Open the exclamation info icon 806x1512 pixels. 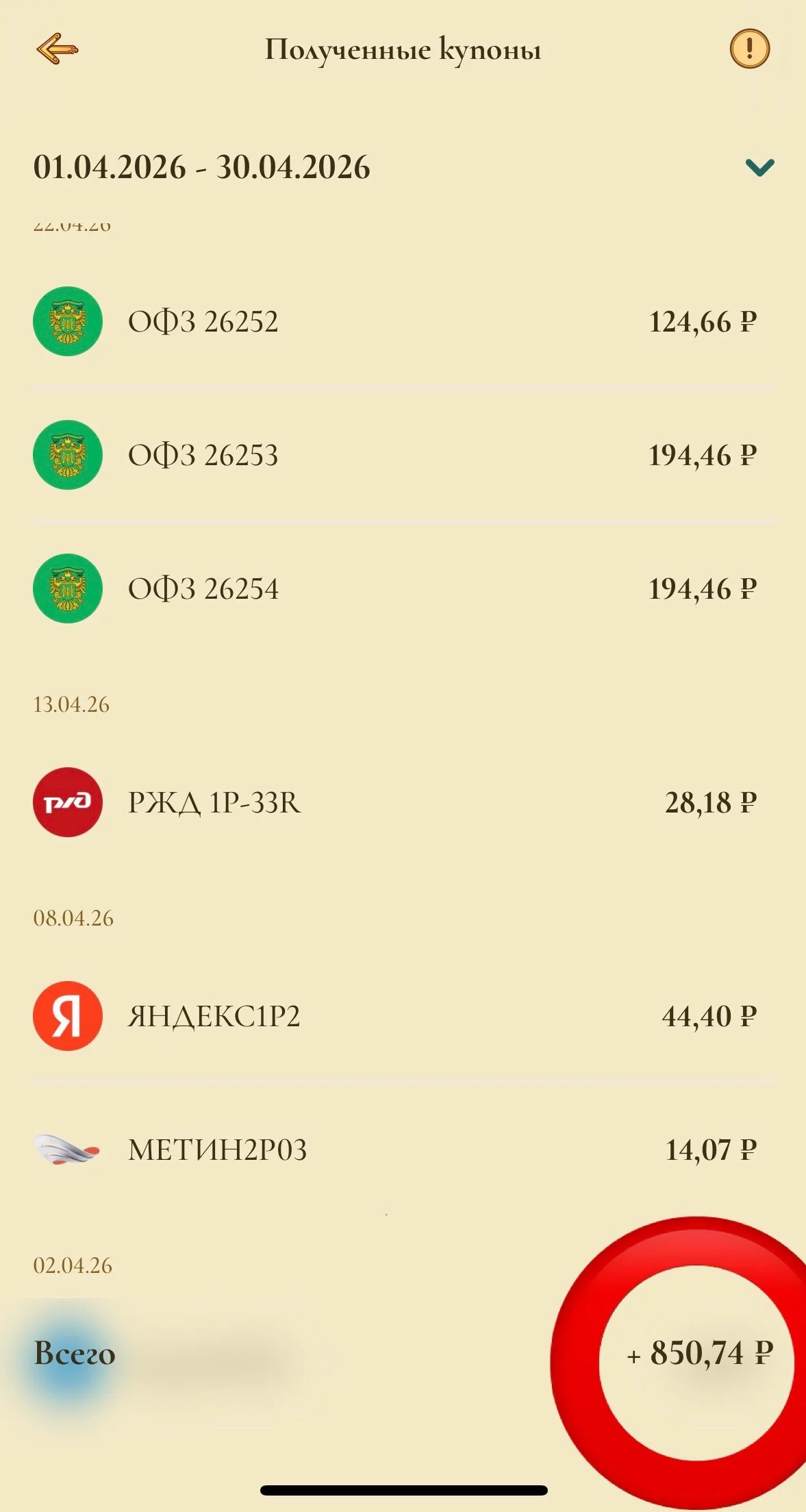(x=750, y=49)
